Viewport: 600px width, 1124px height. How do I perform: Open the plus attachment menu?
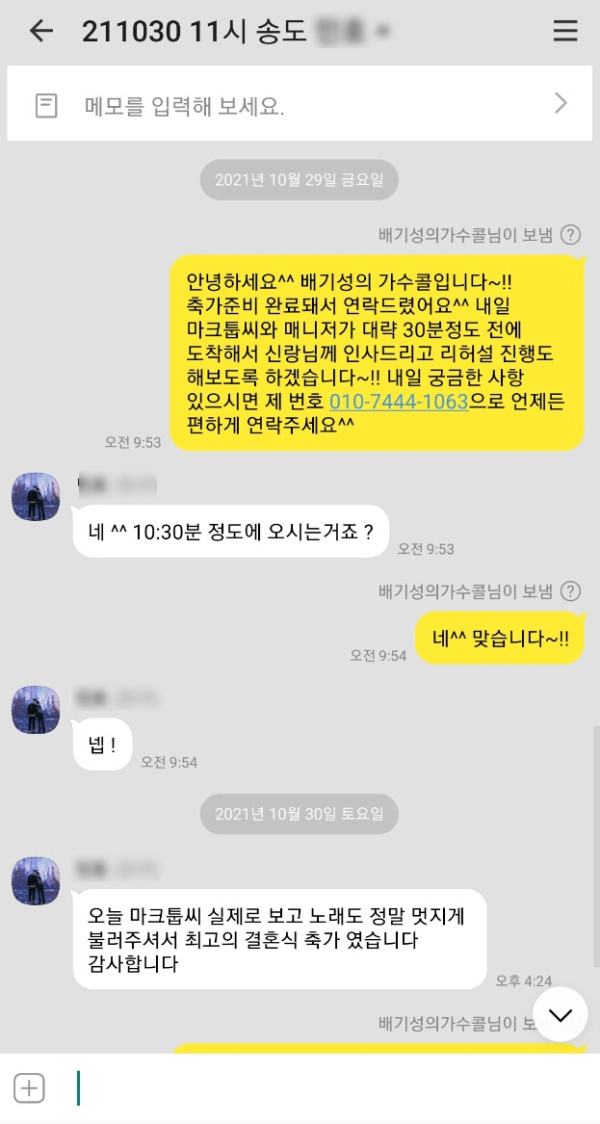29,1088
